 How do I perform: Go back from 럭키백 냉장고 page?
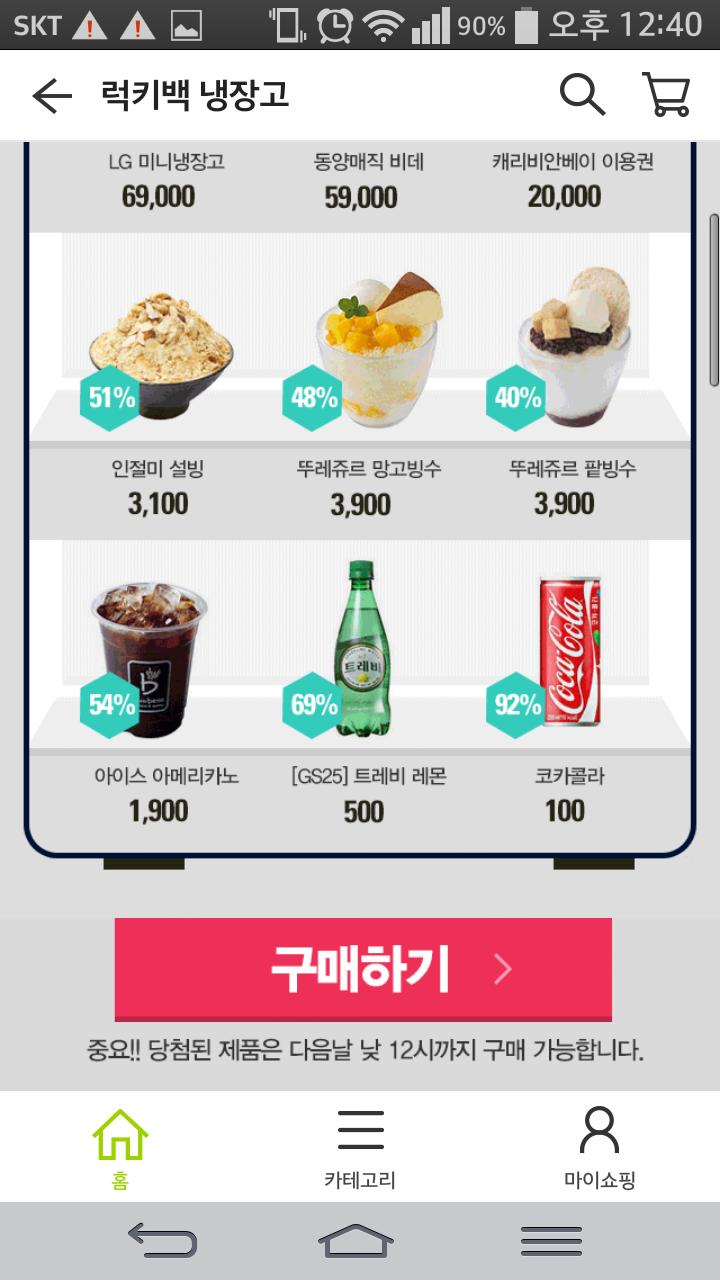coord(52,96)
